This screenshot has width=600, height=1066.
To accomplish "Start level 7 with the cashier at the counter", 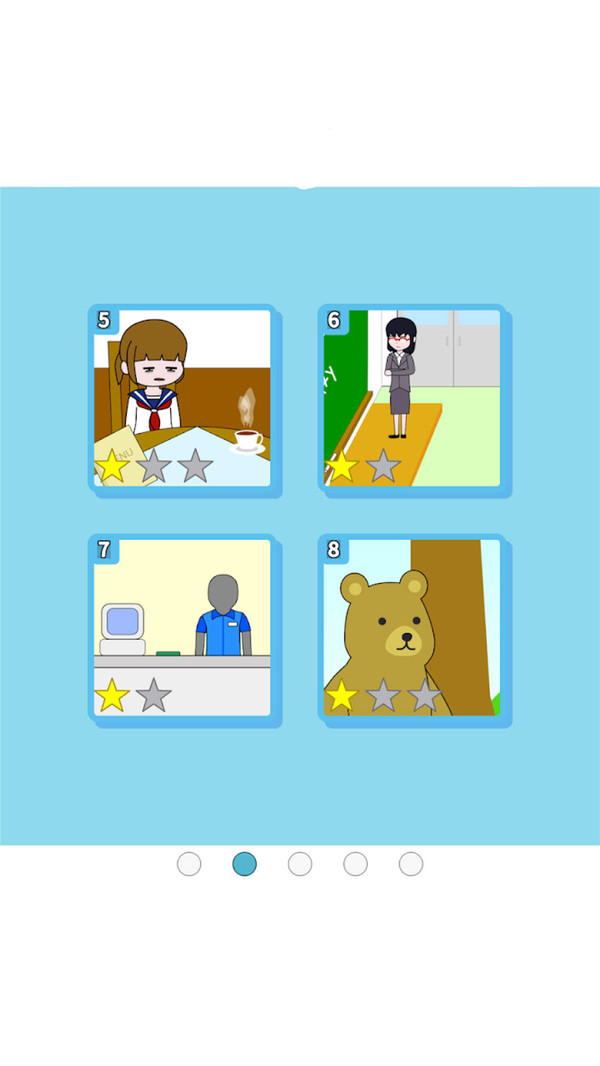I will [x=182, y=627].
